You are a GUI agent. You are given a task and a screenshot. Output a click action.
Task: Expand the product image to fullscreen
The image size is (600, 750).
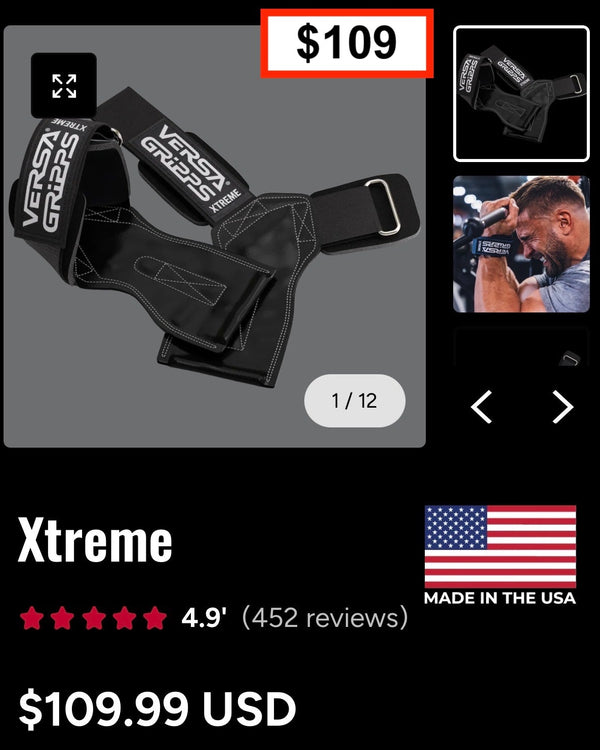(64, 86)
